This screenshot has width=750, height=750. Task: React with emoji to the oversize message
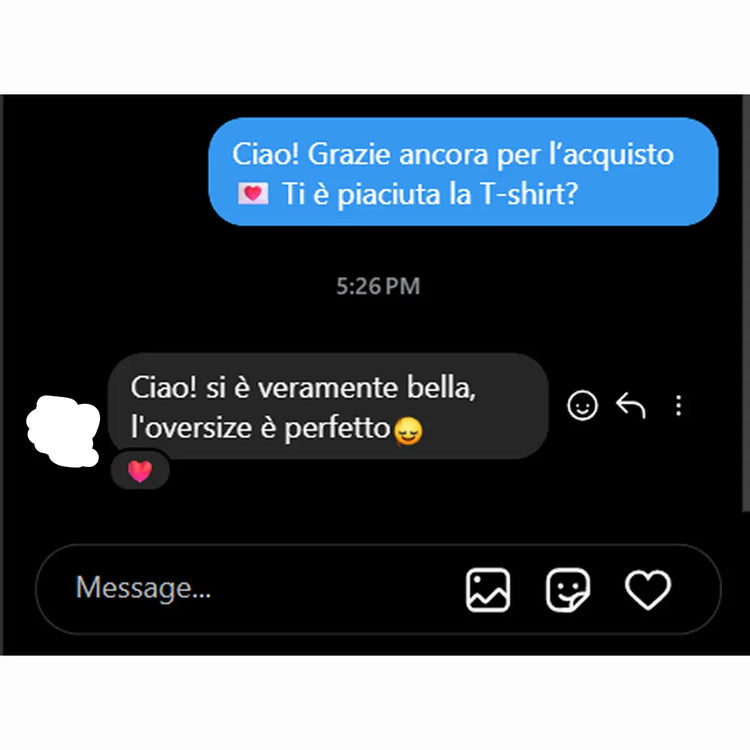[x=582, y=405]
